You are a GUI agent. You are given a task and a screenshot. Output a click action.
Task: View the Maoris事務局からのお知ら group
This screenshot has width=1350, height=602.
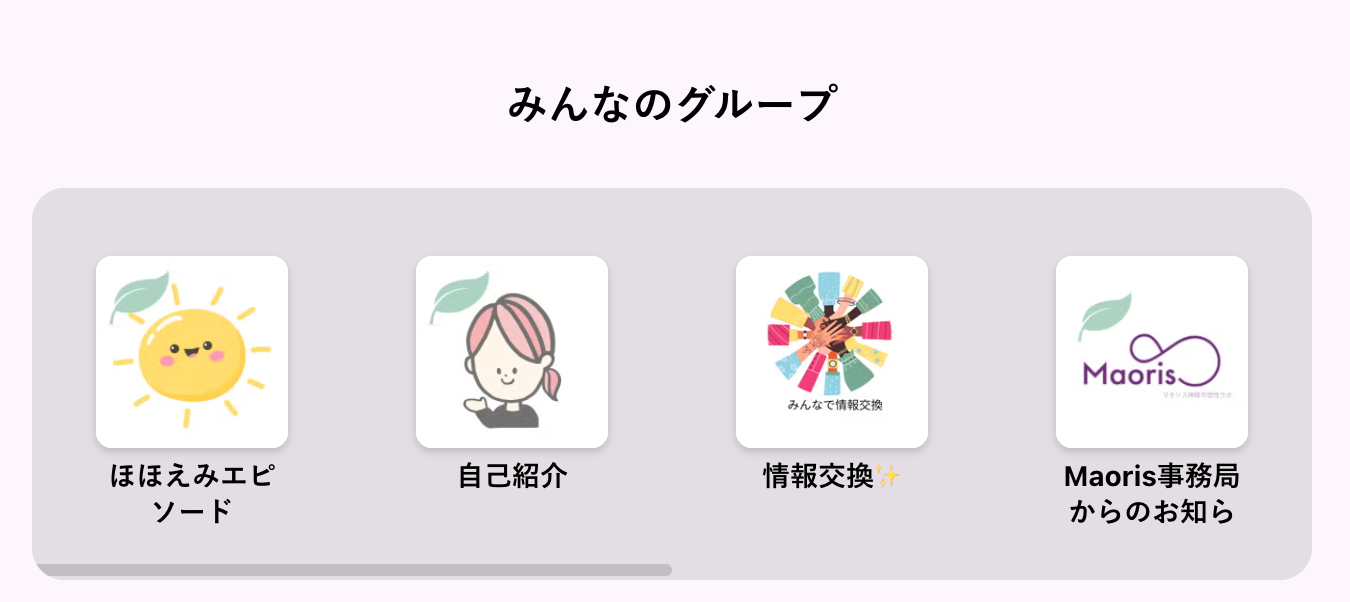click(x=1152, y=352)
